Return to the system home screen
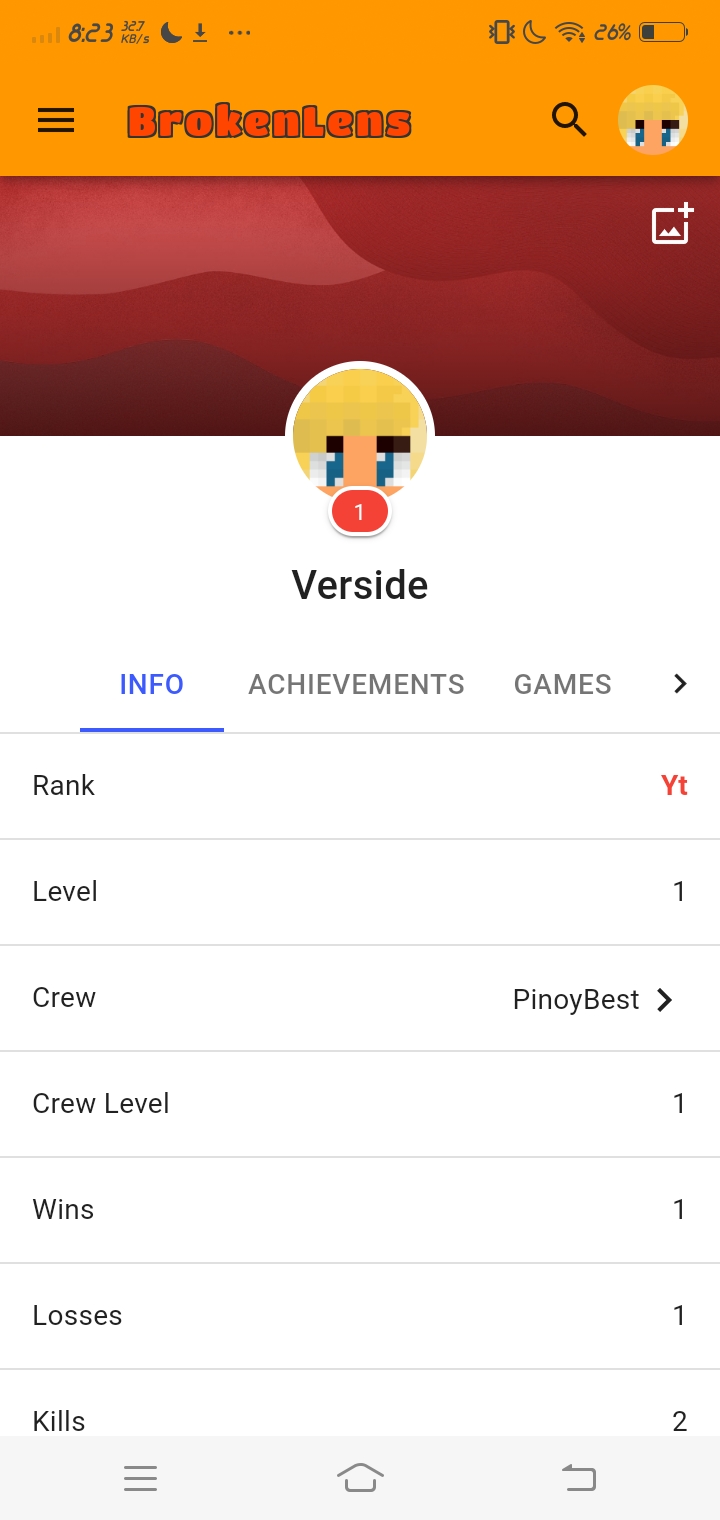 coord(360,1477)
